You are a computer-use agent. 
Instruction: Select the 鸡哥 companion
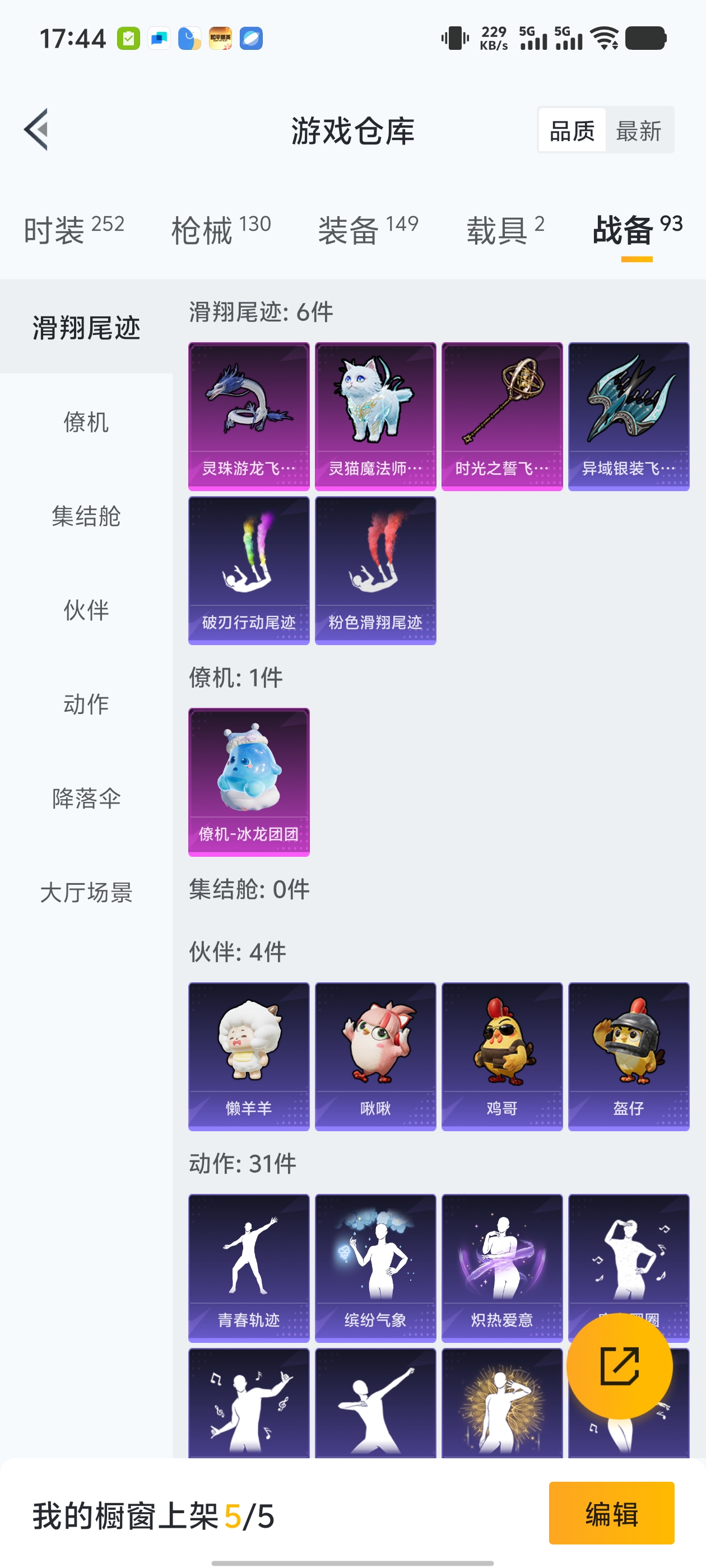[502, 1055]
